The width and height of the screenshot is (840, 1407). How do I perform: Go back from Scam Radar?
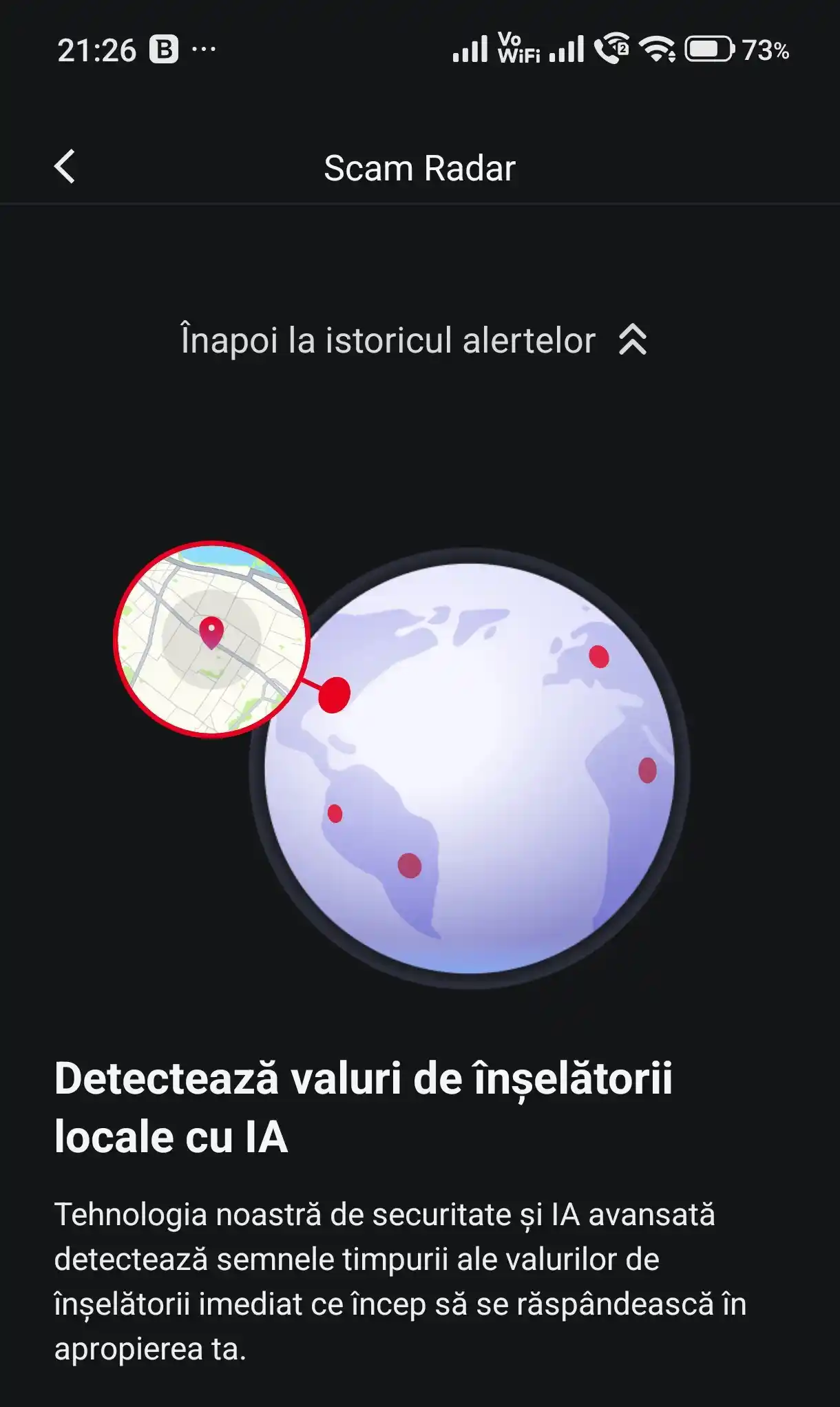[65, 167]
